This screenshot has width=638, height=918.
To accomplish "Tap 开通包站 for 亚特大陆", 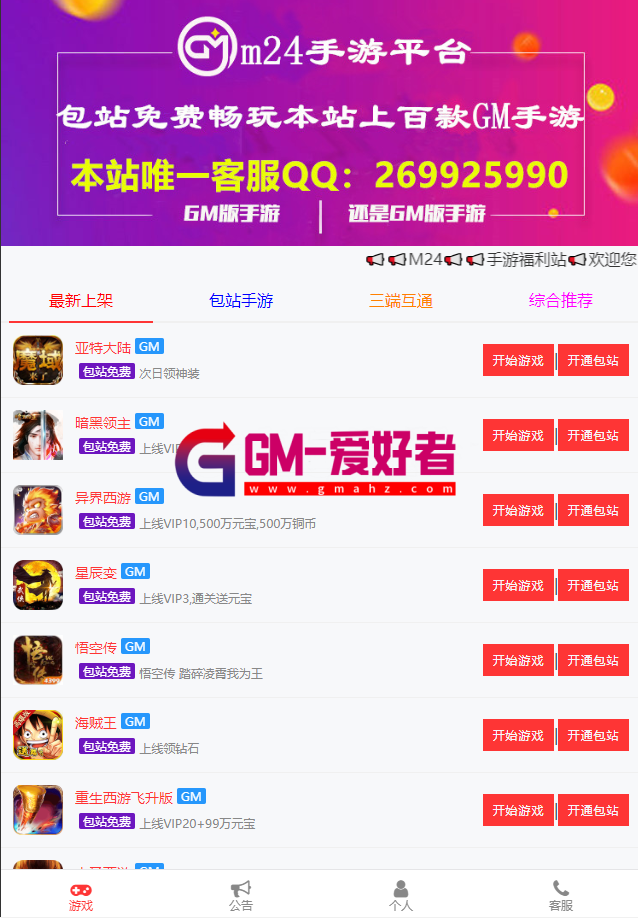I will 593,361.
